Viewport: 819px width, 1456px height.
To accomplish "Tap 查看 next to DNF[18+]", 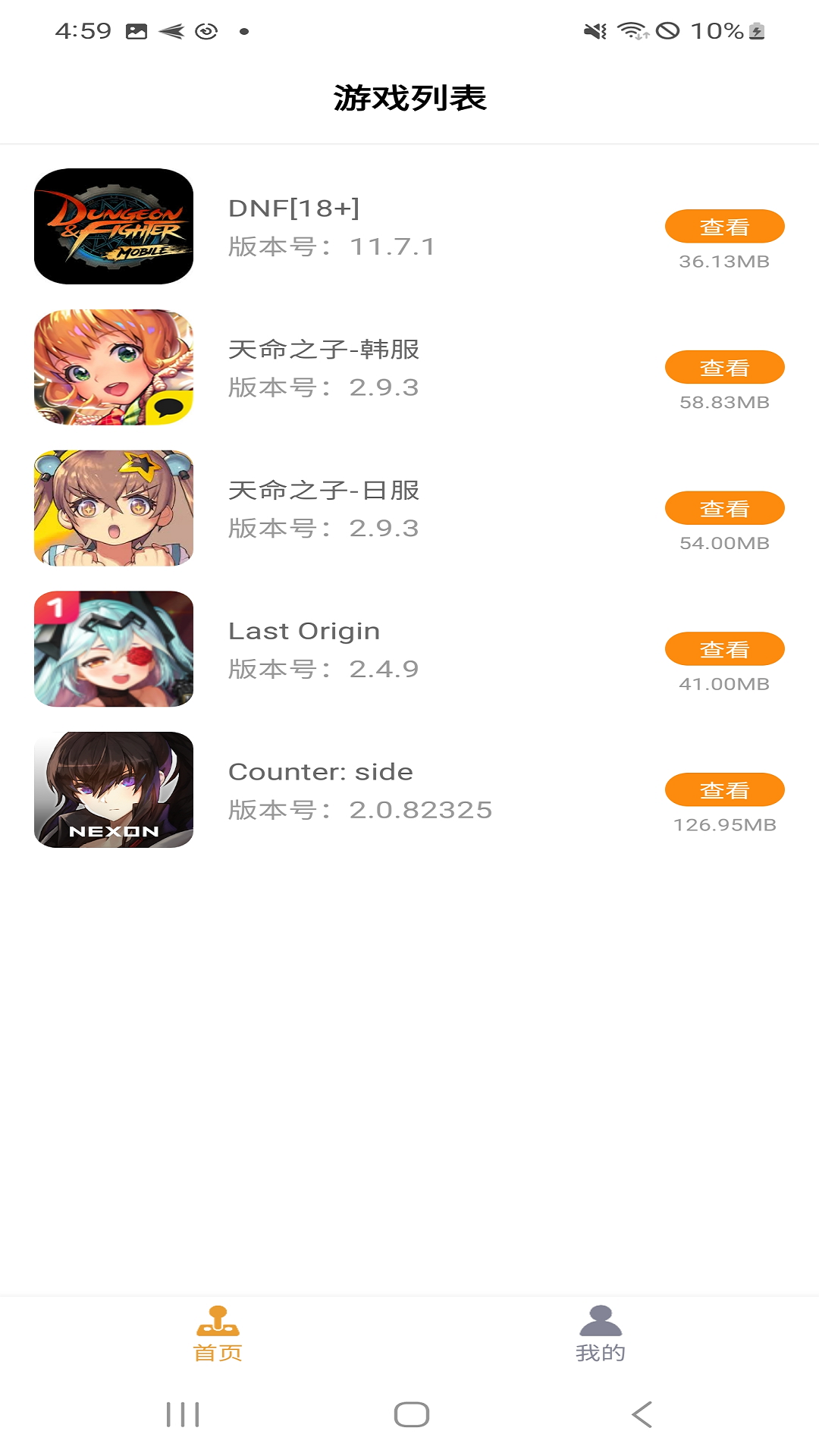I will [x=725, y=225].
